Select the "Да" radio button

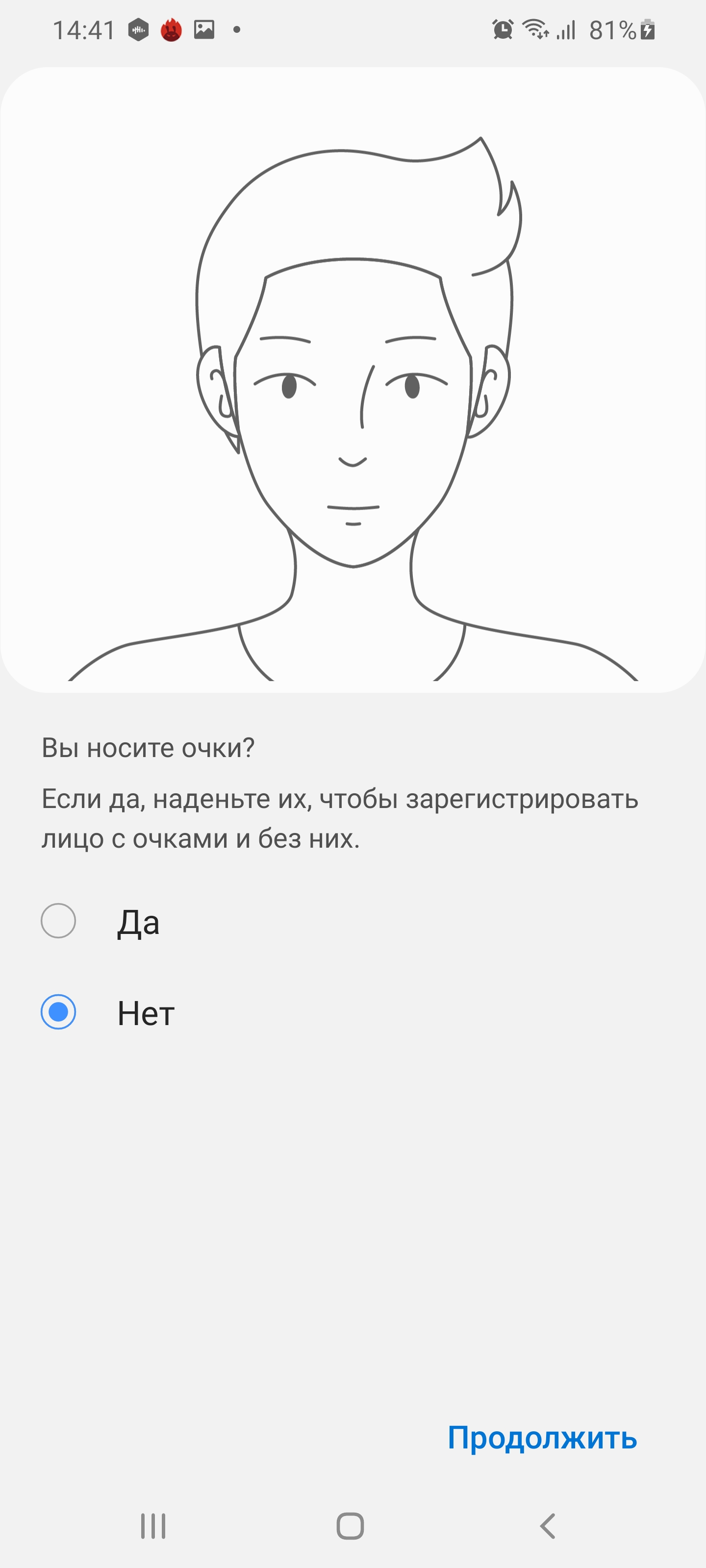(58, 921)
